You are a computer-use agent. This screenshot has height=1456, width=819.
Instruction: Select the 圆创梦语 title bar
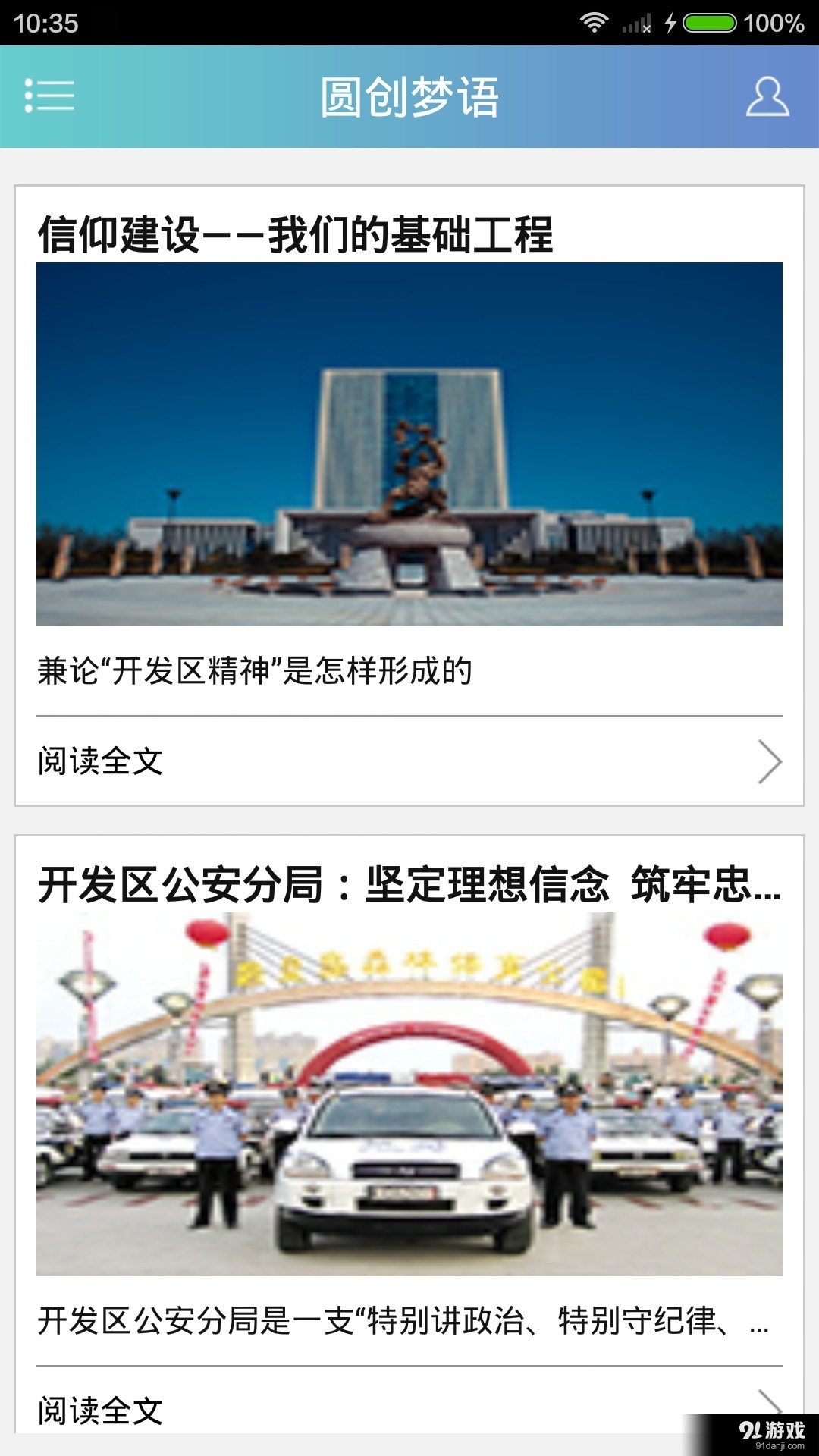pyautogui.click(x=409, y=96)
